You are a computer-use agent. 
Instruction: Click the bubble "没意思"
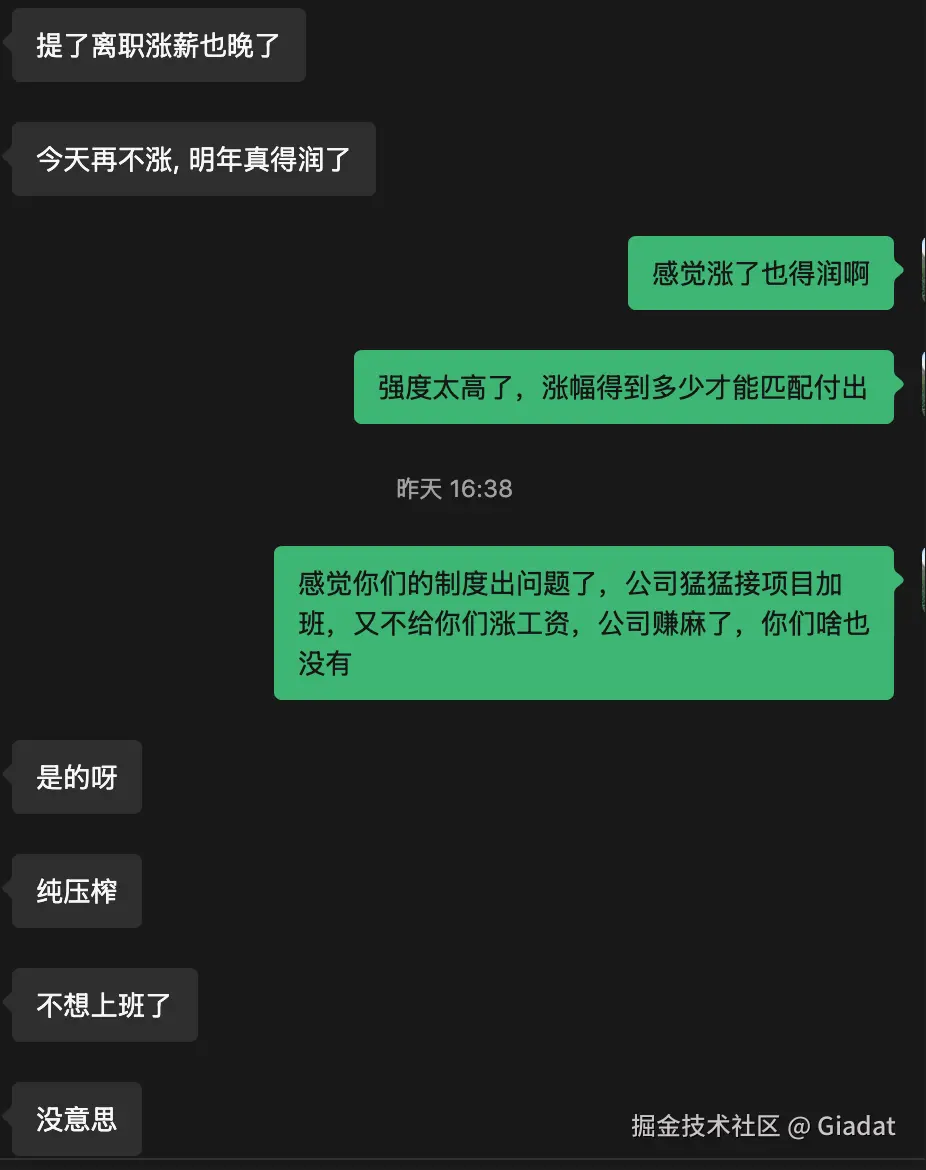coord(75,1119)
